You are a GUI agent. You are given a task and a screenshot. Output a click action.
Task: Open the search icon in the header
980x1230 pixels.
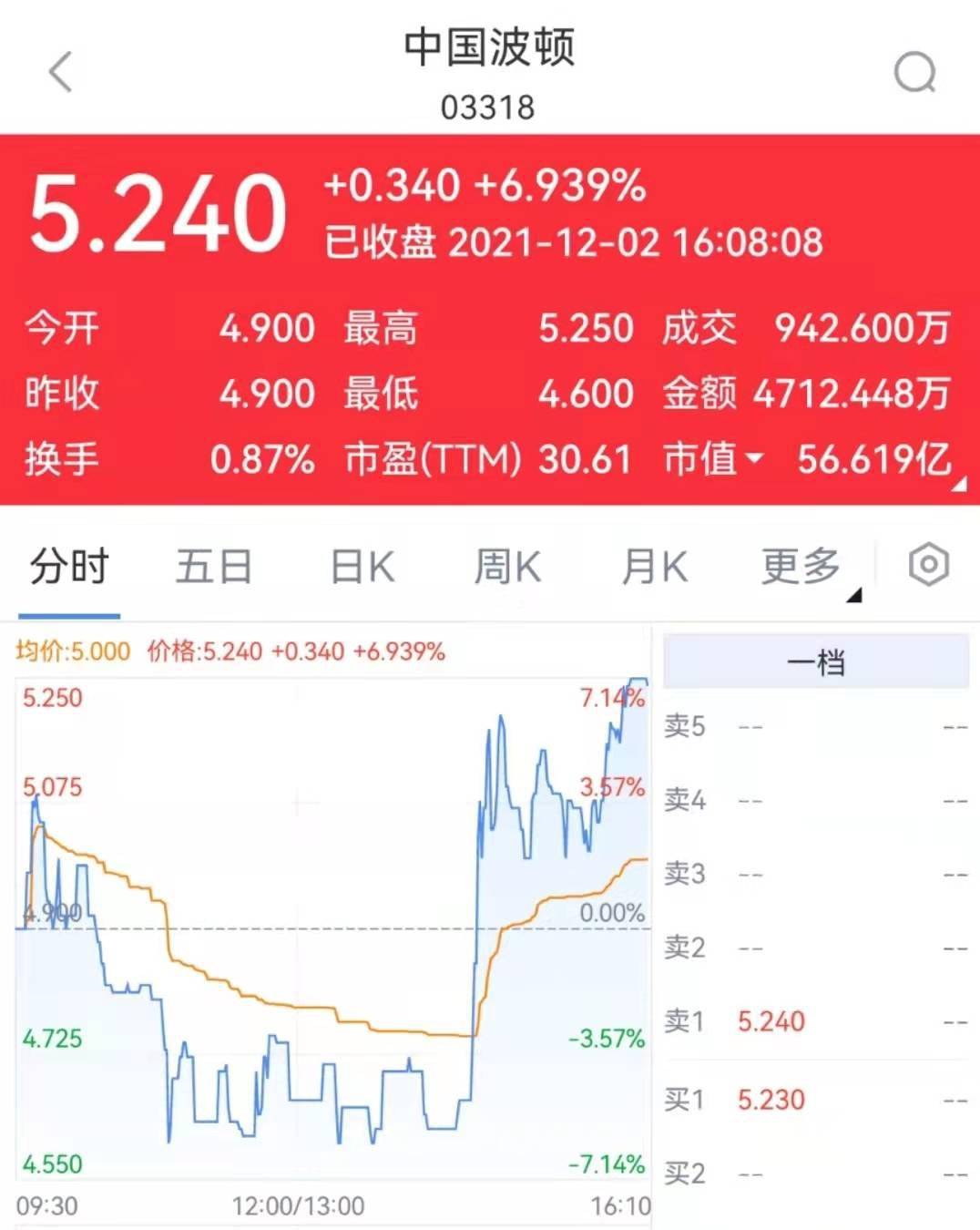tap(914, 73)
